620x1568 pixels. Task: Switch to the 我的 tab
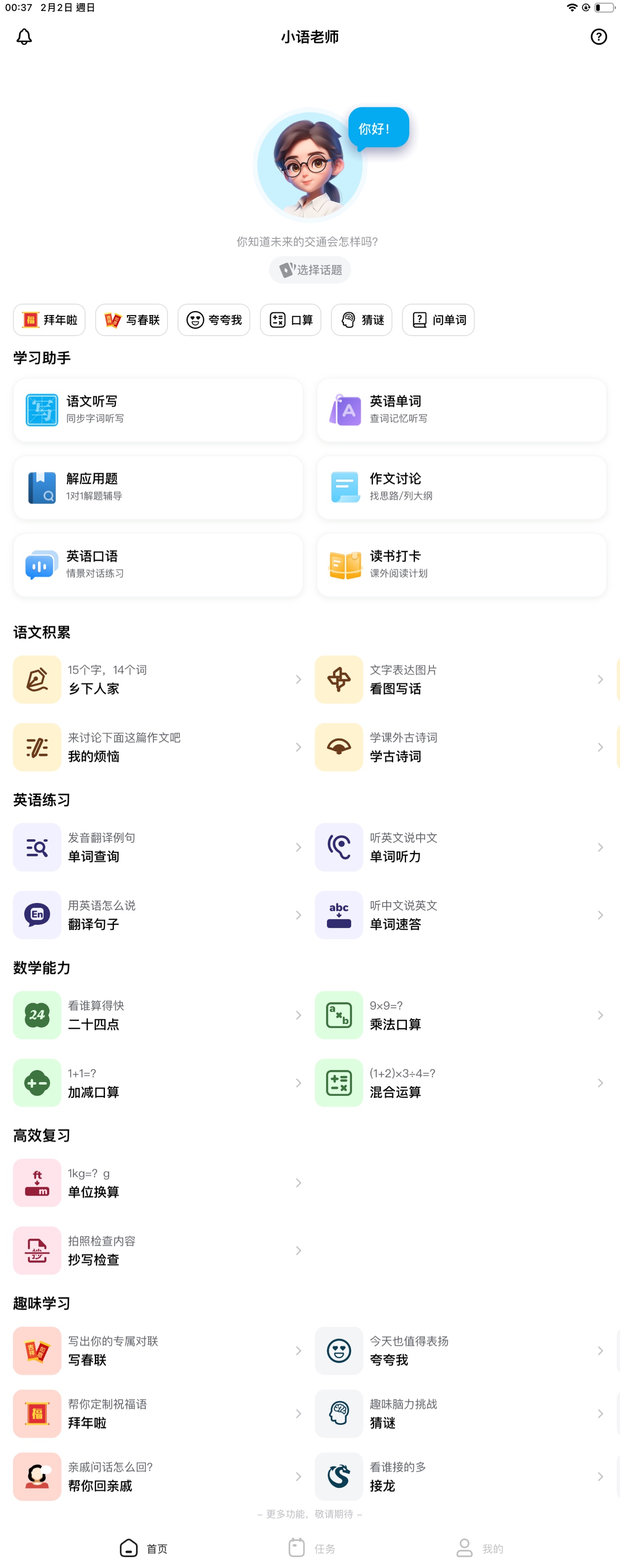(x=479, y=1547)
